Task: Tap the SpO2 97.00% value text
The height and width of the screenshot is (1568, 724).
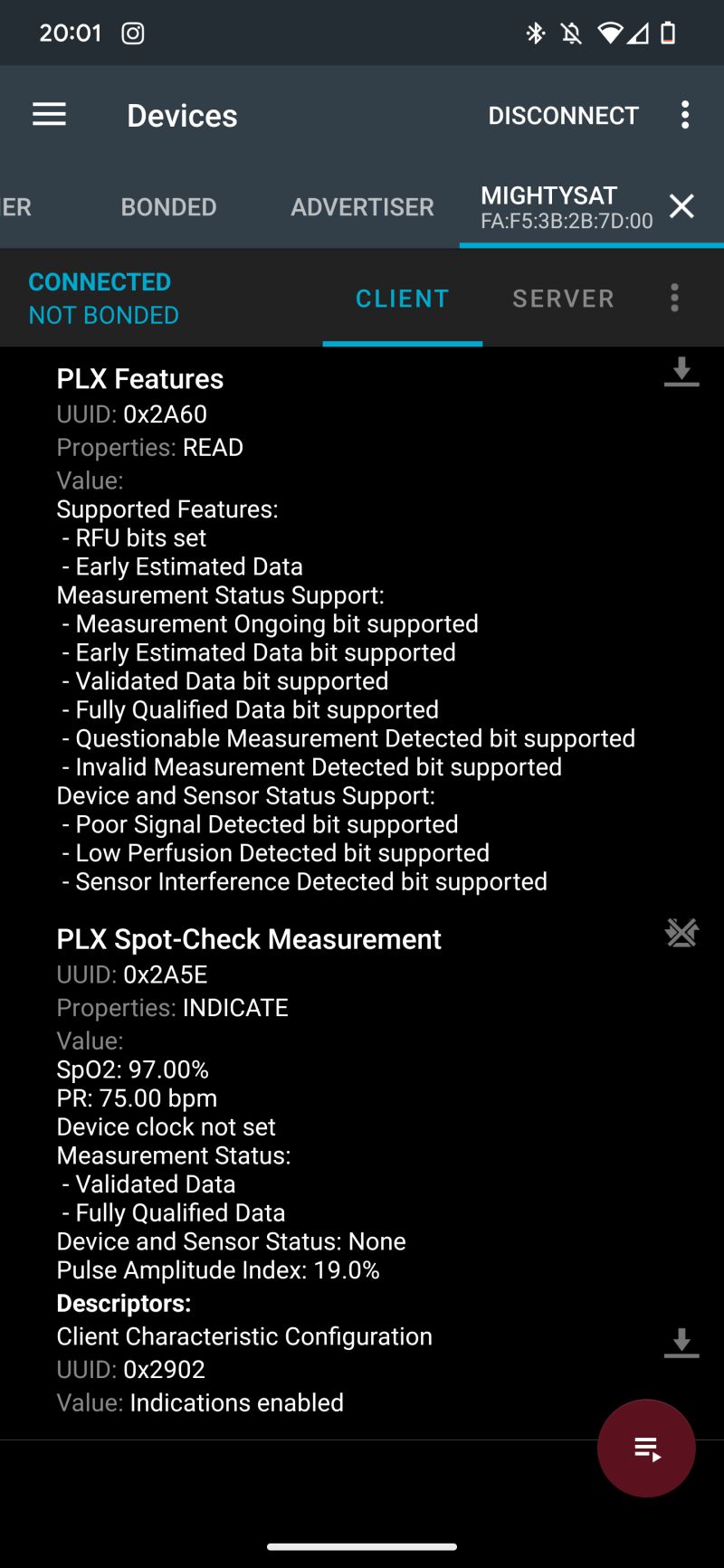Action: click(x=132, y=1069)
